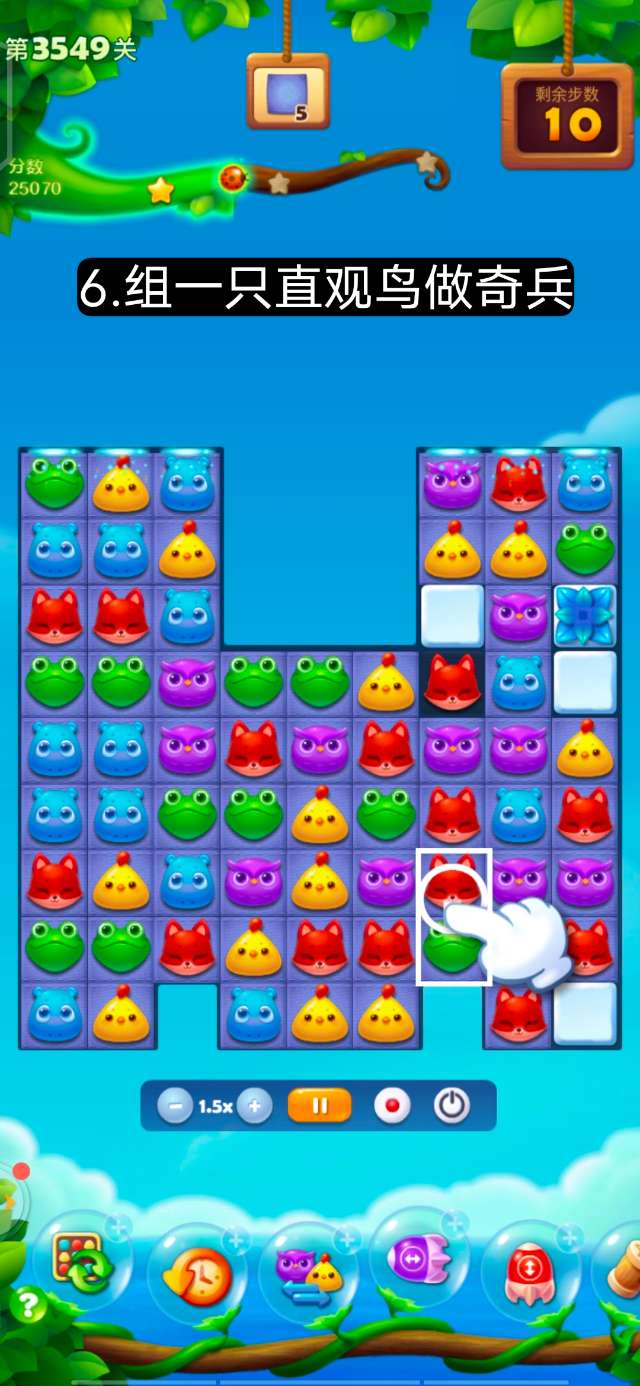This screenshot has width=640, height=1386.
Task: Open the green question mark help
Action: pyautogui.click(x=28, y=1304)
